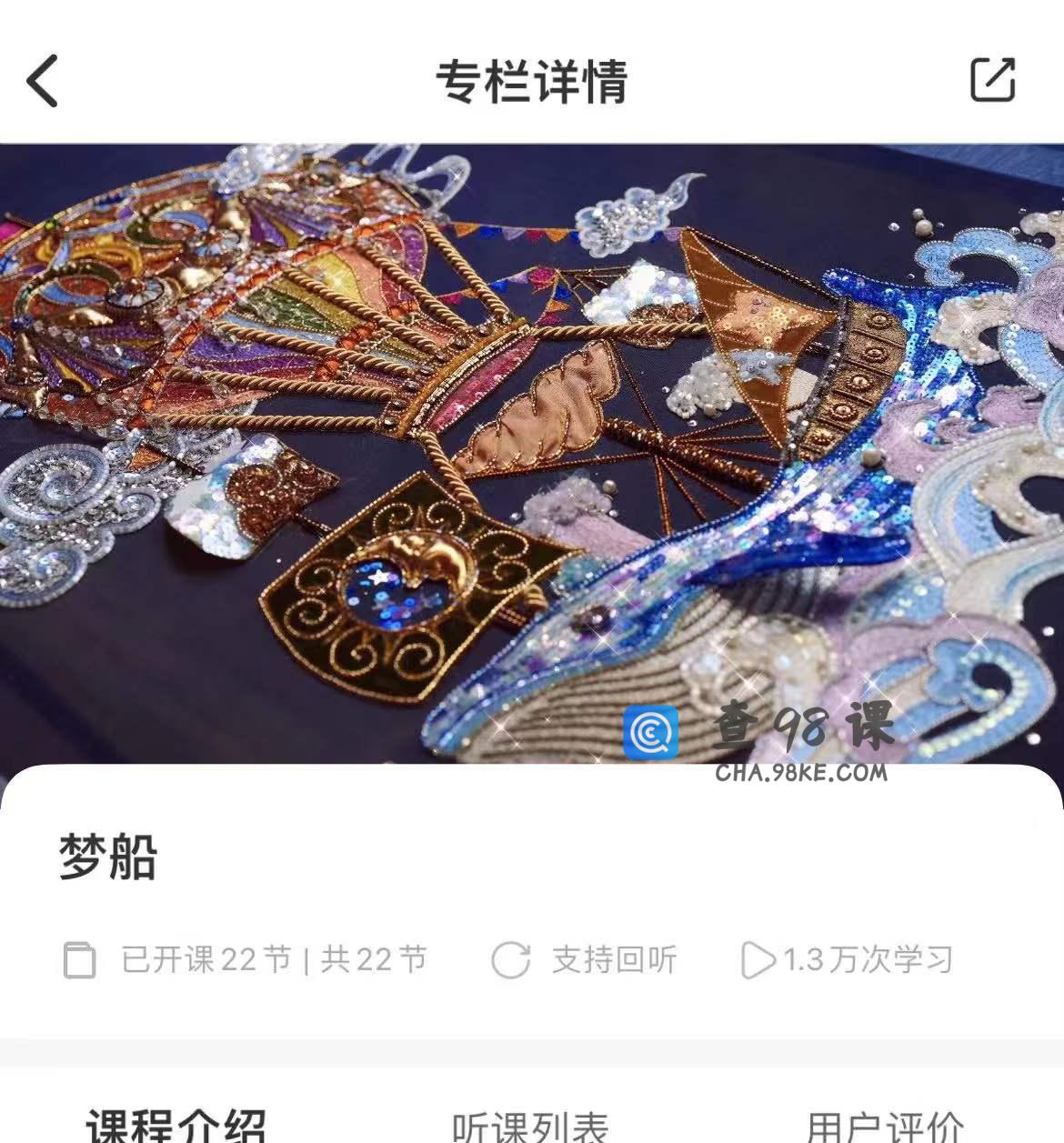1064x1143 pixels.
Task: Go back from the 专栏详情 page
Action: (x=43, y=81)
